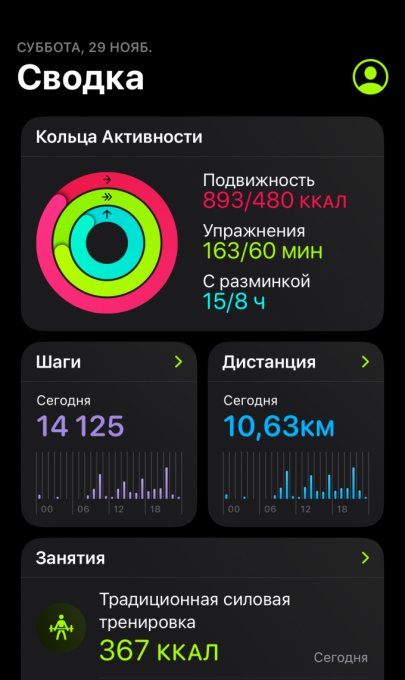405x680 pixels.
Task: Open the profile account icon
Action: pos(370,77)
